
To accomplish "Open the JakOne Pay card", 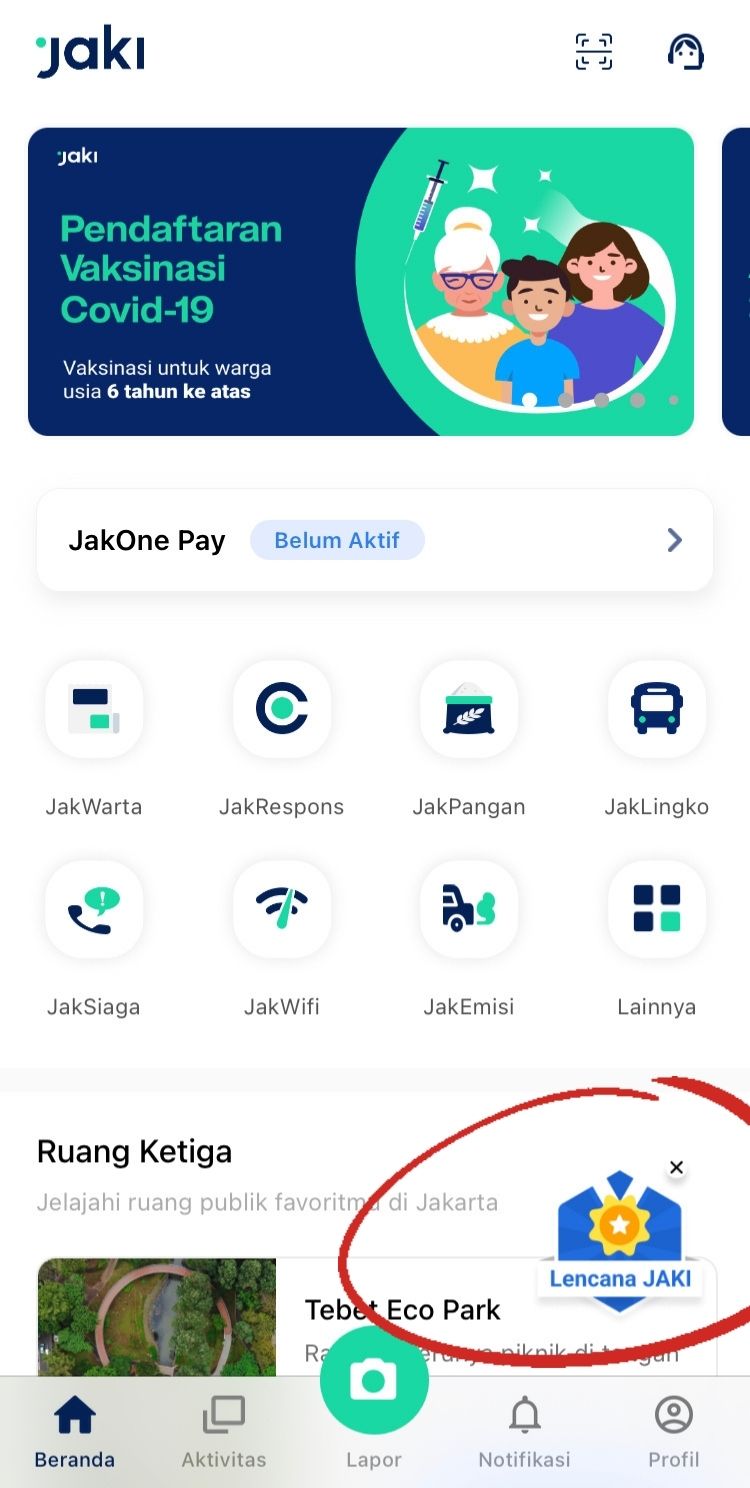I will click(374, 540).
